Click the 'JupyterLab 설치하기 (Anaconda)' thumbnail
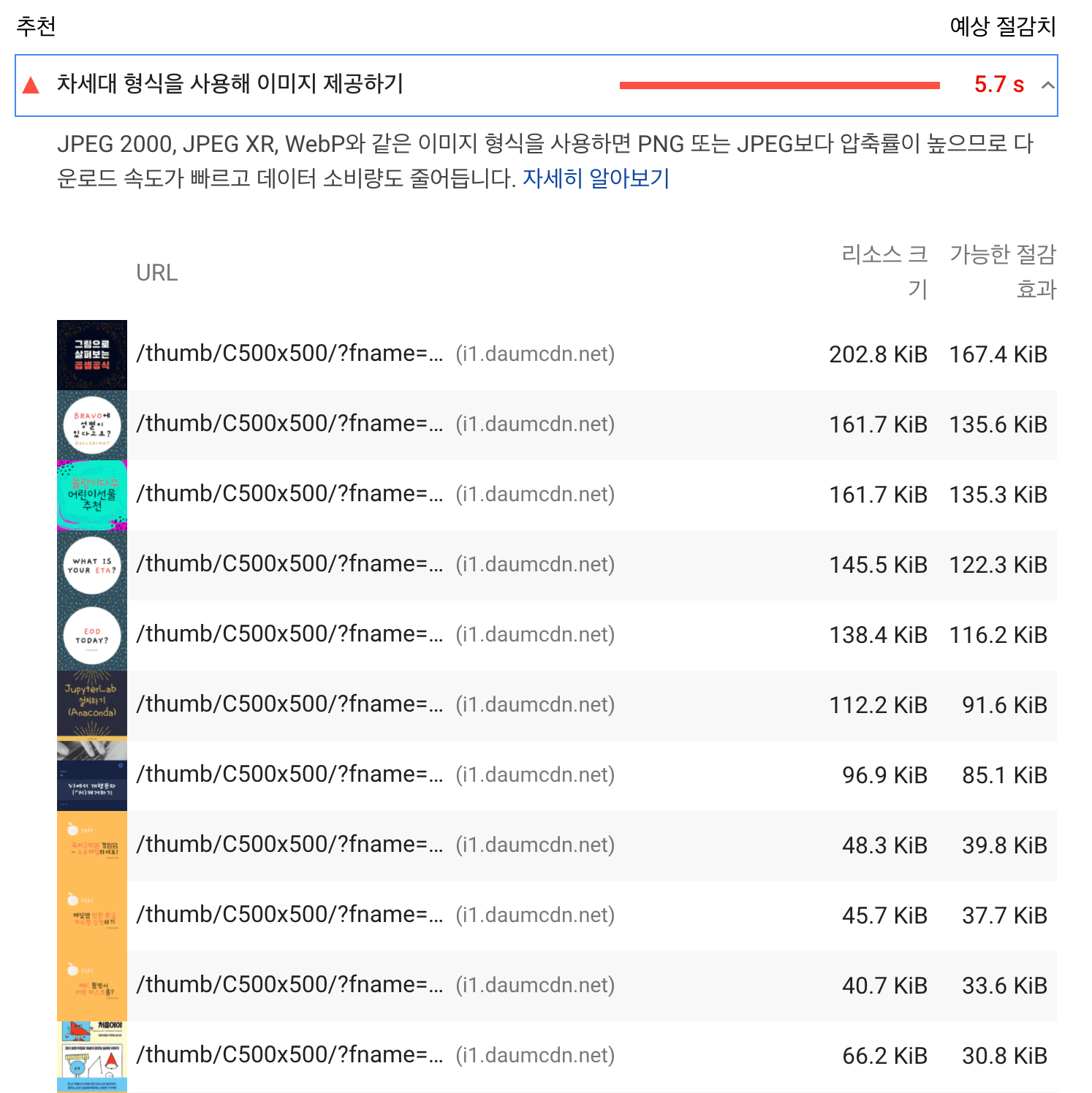 click(x=92, y=705)
